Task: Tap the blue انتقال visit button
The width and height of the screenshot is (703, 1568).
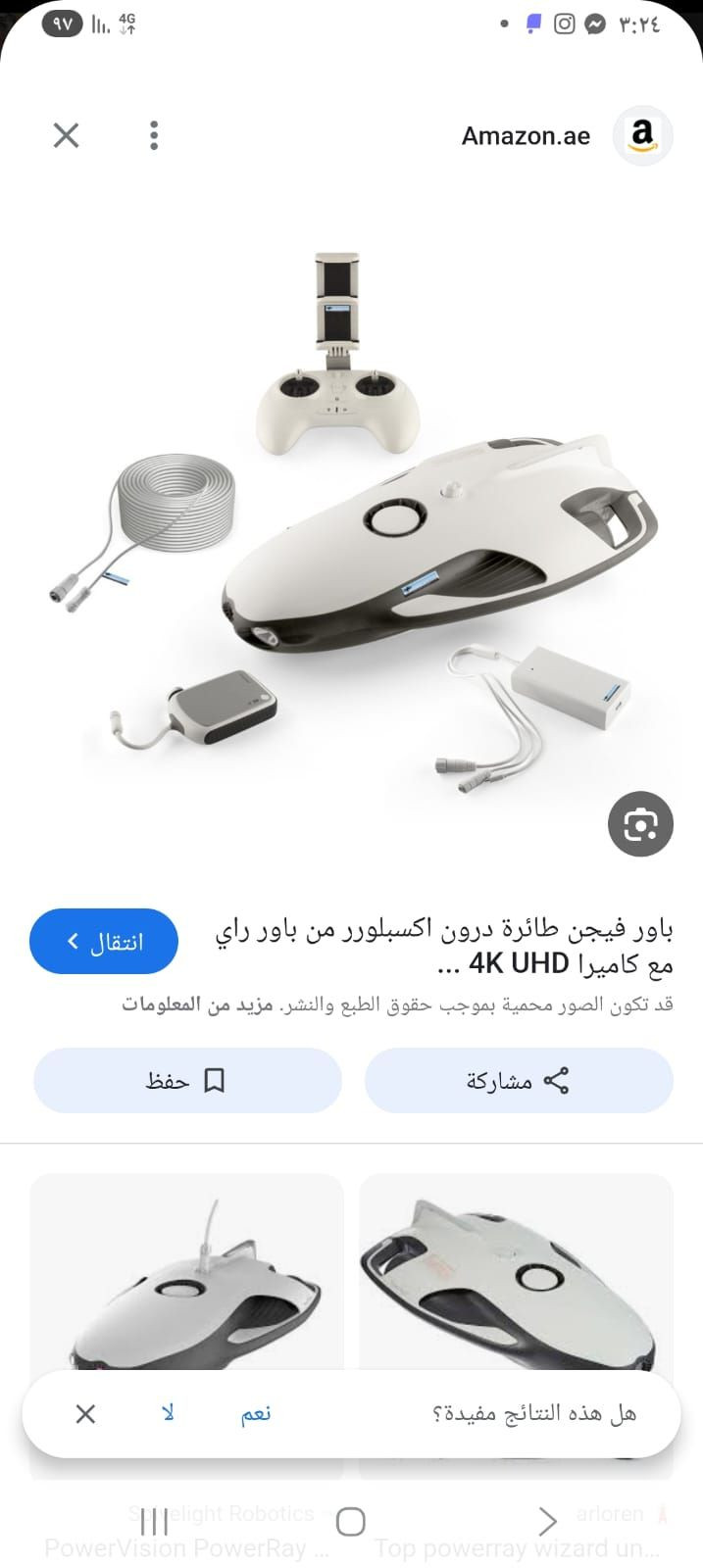Action: (104, 942)
